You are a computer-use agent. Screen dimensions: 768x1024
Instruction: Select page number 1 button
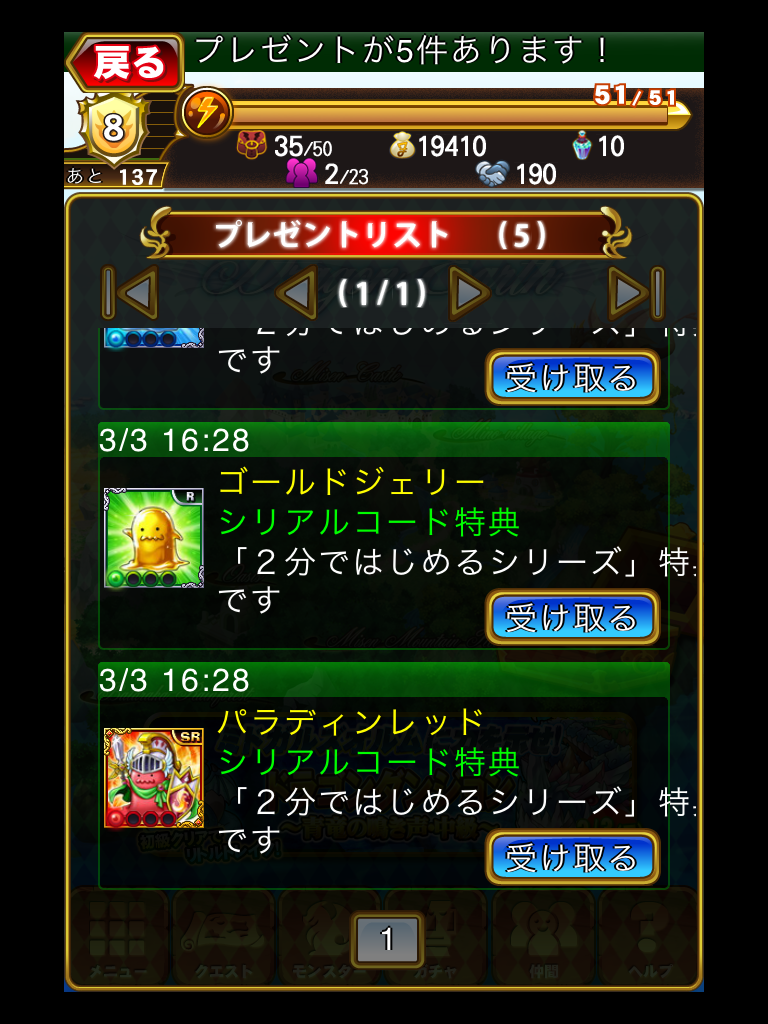(387, 939)
